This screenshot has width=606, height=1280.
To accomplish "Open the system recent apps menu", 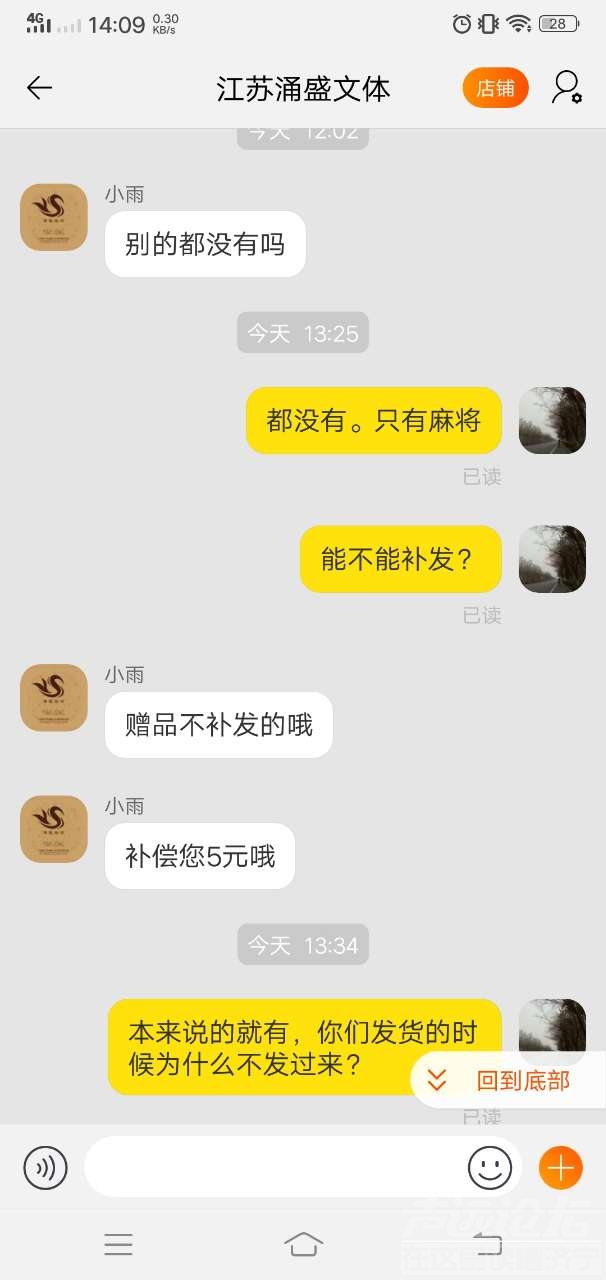I will coord(118,1243).
